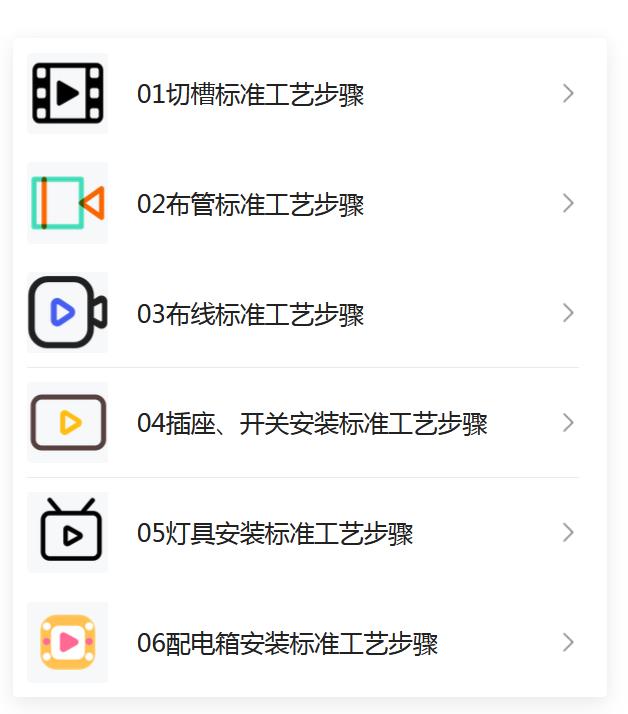Open 02布管标准工艺步骤 row
The height and width of the screenshot is (714, 628).
point(250,205)
